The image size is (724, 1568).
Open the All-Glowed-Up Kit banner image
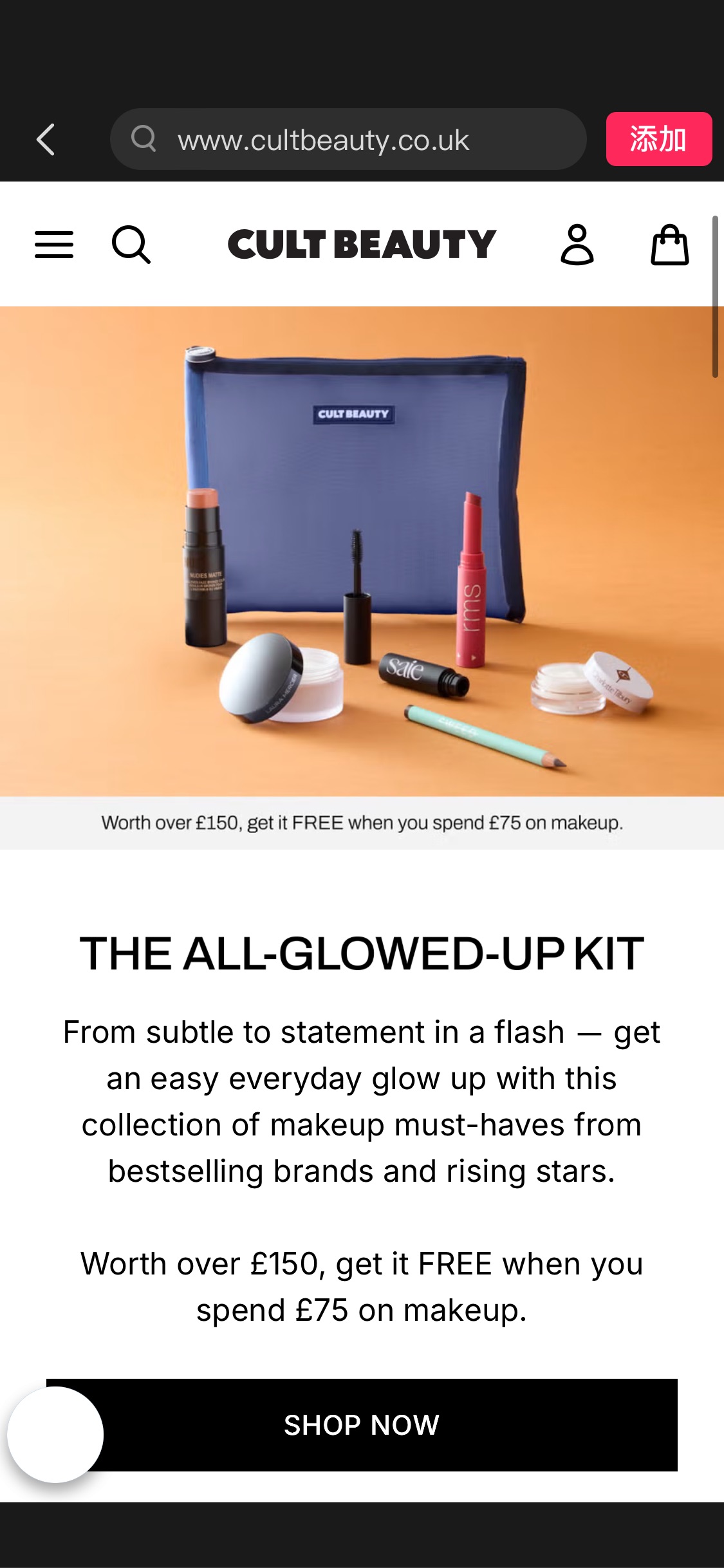[362, 551]
